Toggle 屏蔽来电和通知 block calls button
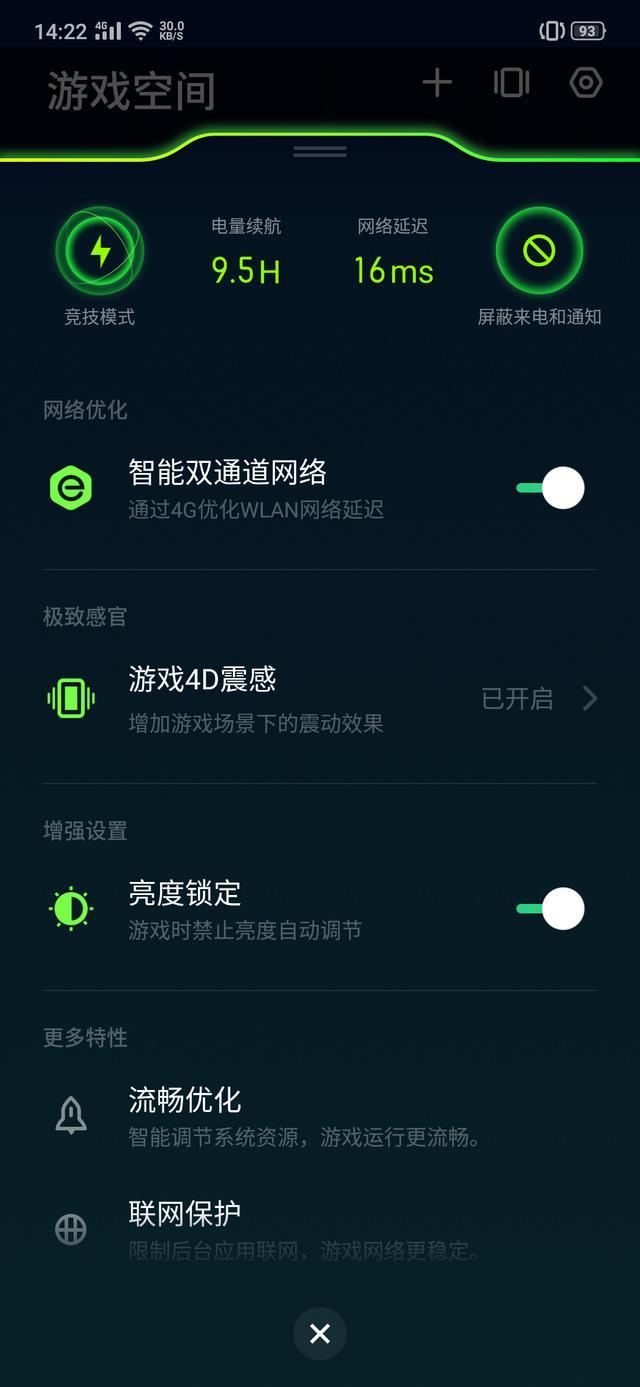 pyautogui.click(x=539, y=251)
